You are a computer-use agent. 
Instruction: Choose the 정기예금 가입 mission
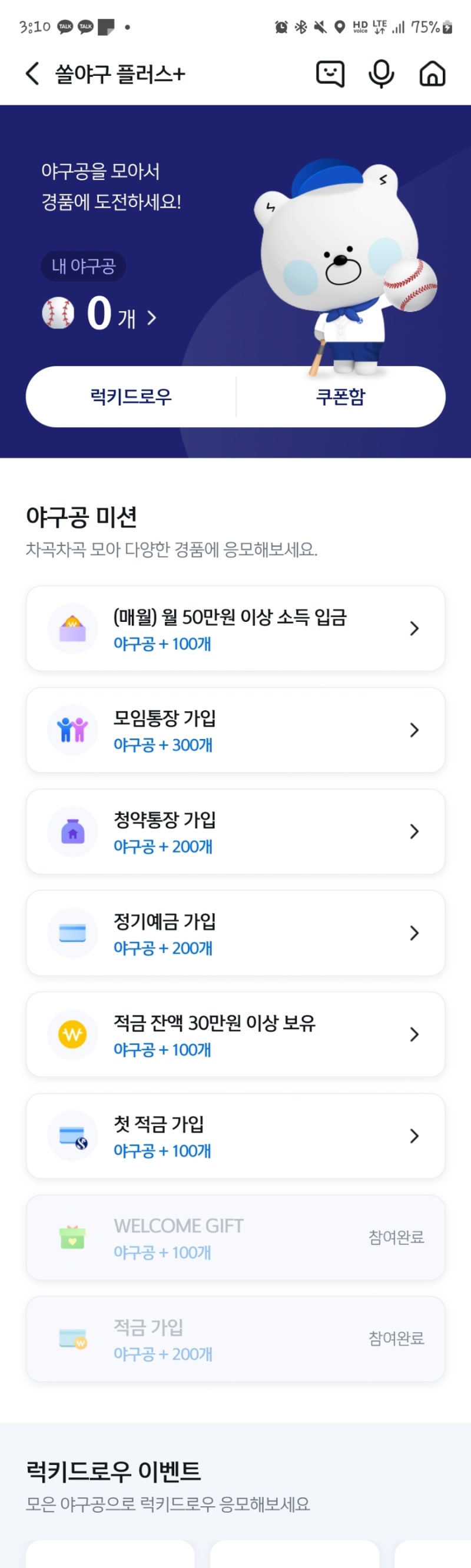pos(235,933)
